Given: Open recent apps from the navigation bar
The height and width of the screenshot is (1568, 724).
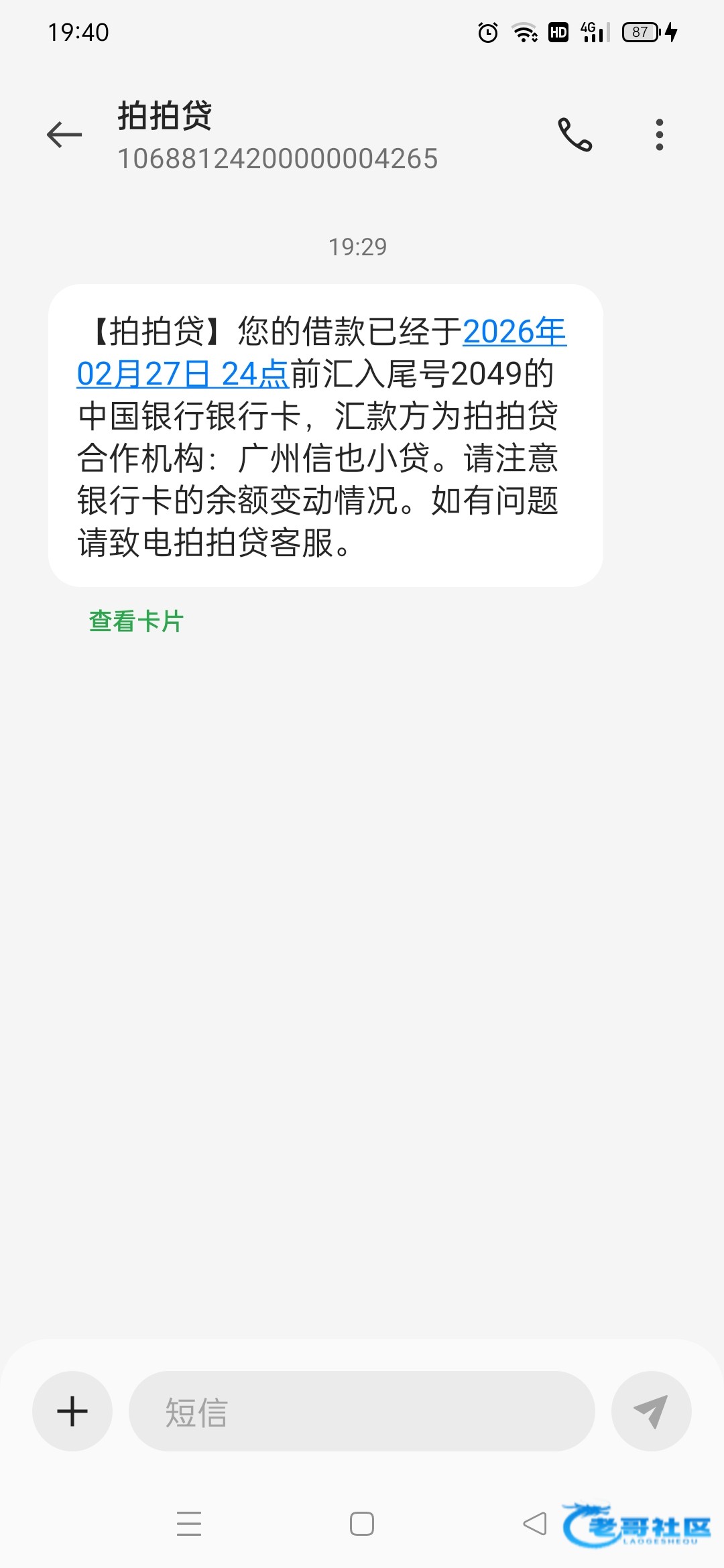Looking at the screenshot, I should coord(189,1524).
